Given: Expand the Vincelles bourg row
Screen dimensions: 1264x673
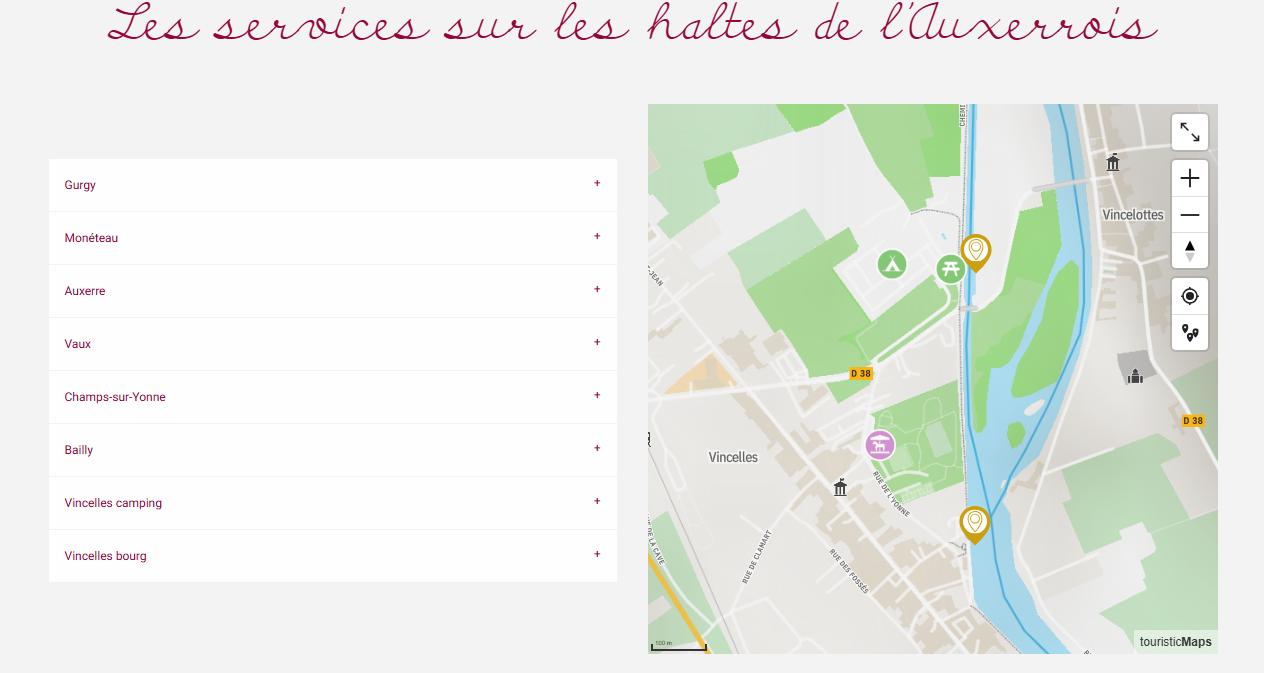Looking at the screenshot, I should click(x=332, y=556).
